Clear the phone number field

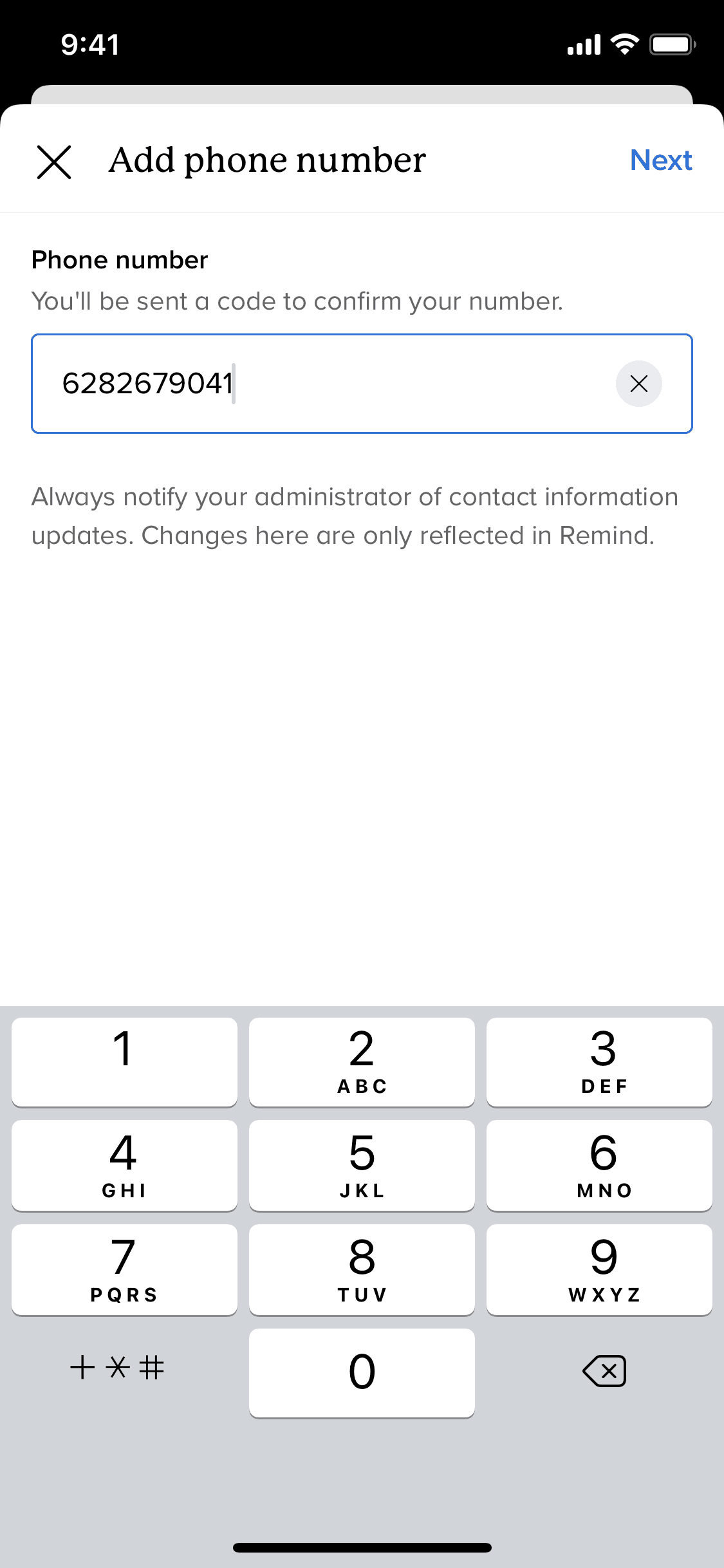(x=638, y=384)
